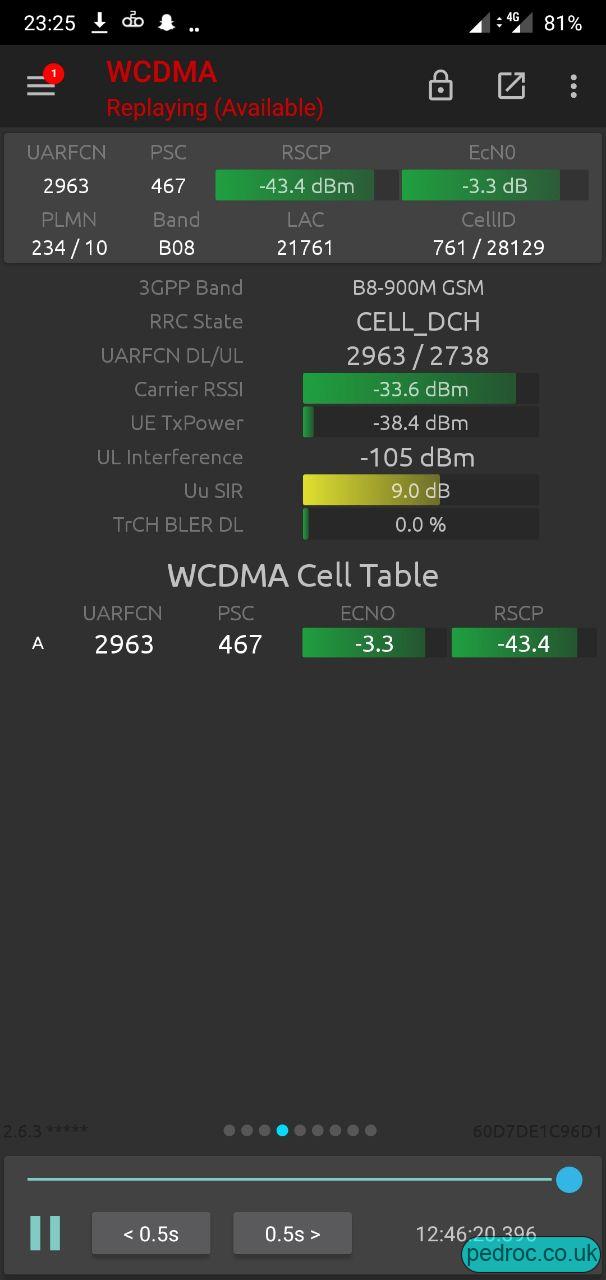606x1280 pixels.
Task: Tap the lock icon in app bar
Action: pos(440,86)
